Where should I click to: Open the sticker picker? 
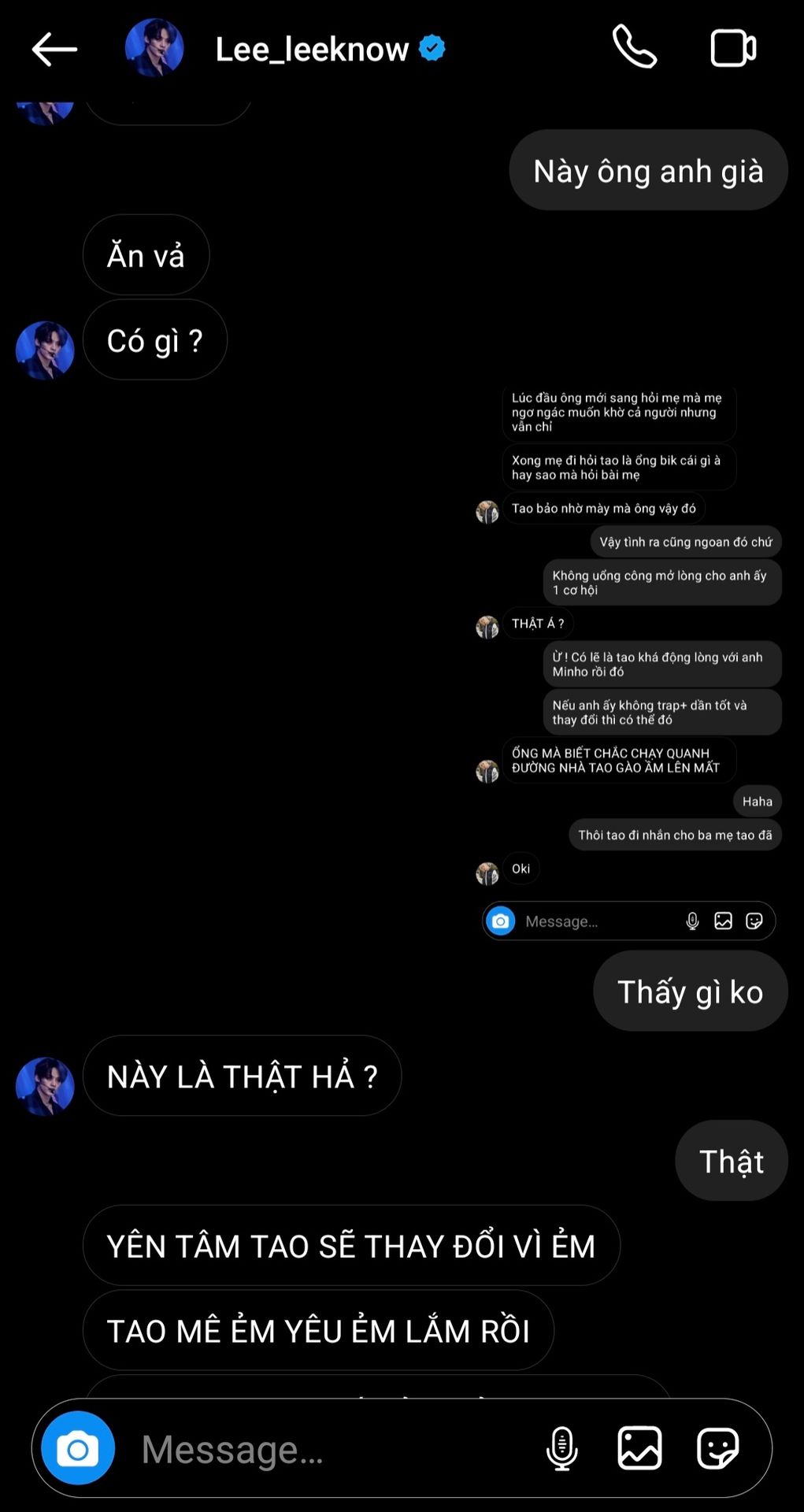point(717,1448)
